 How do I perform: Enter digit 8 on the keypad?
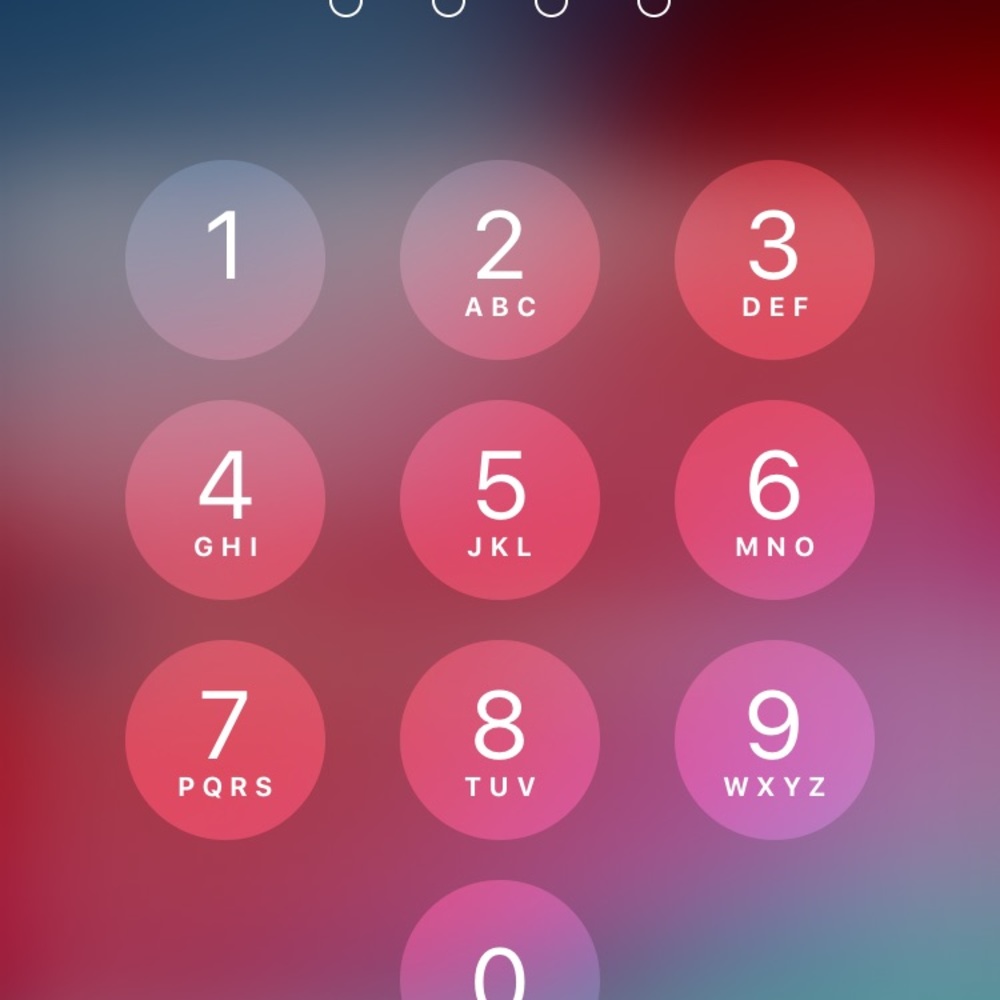tap(500, 740)
